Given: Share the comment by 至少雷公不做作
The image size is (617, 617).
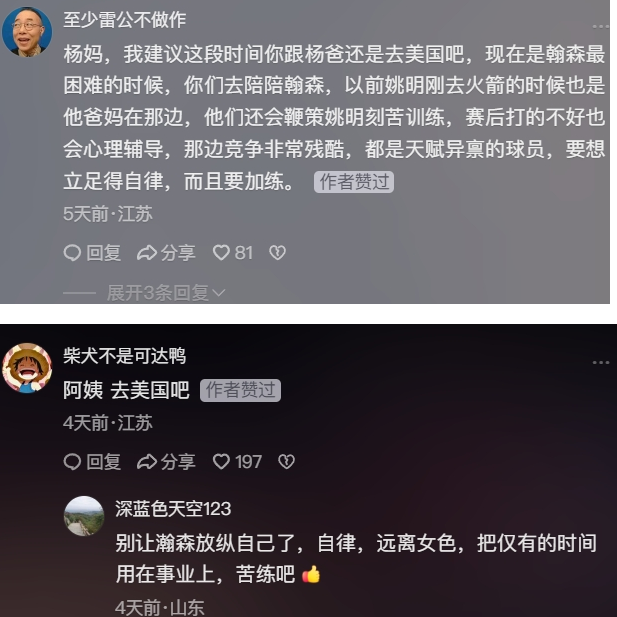Looking at the screenshot, I should coord(166,253).
